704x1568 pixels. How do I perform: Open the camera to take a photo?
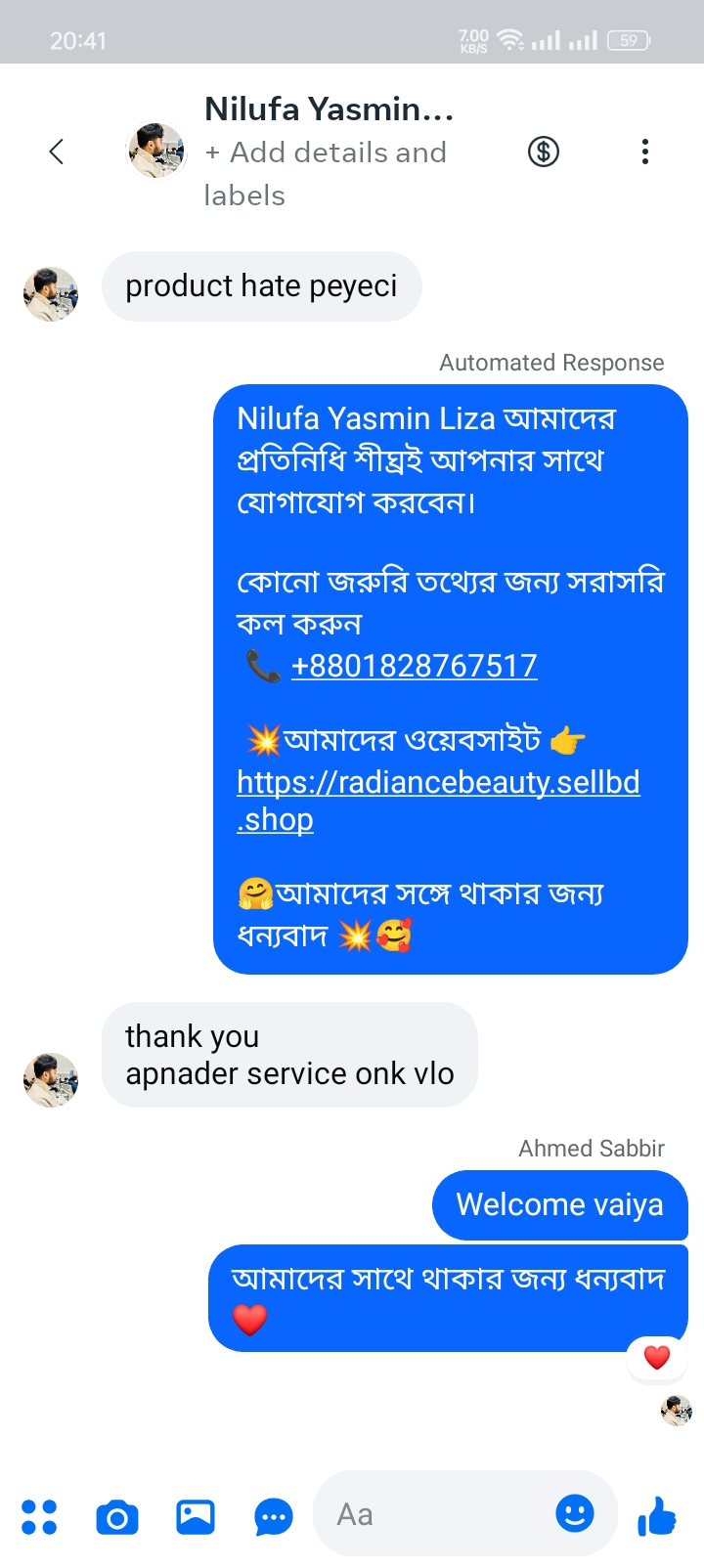point(117,1516)
